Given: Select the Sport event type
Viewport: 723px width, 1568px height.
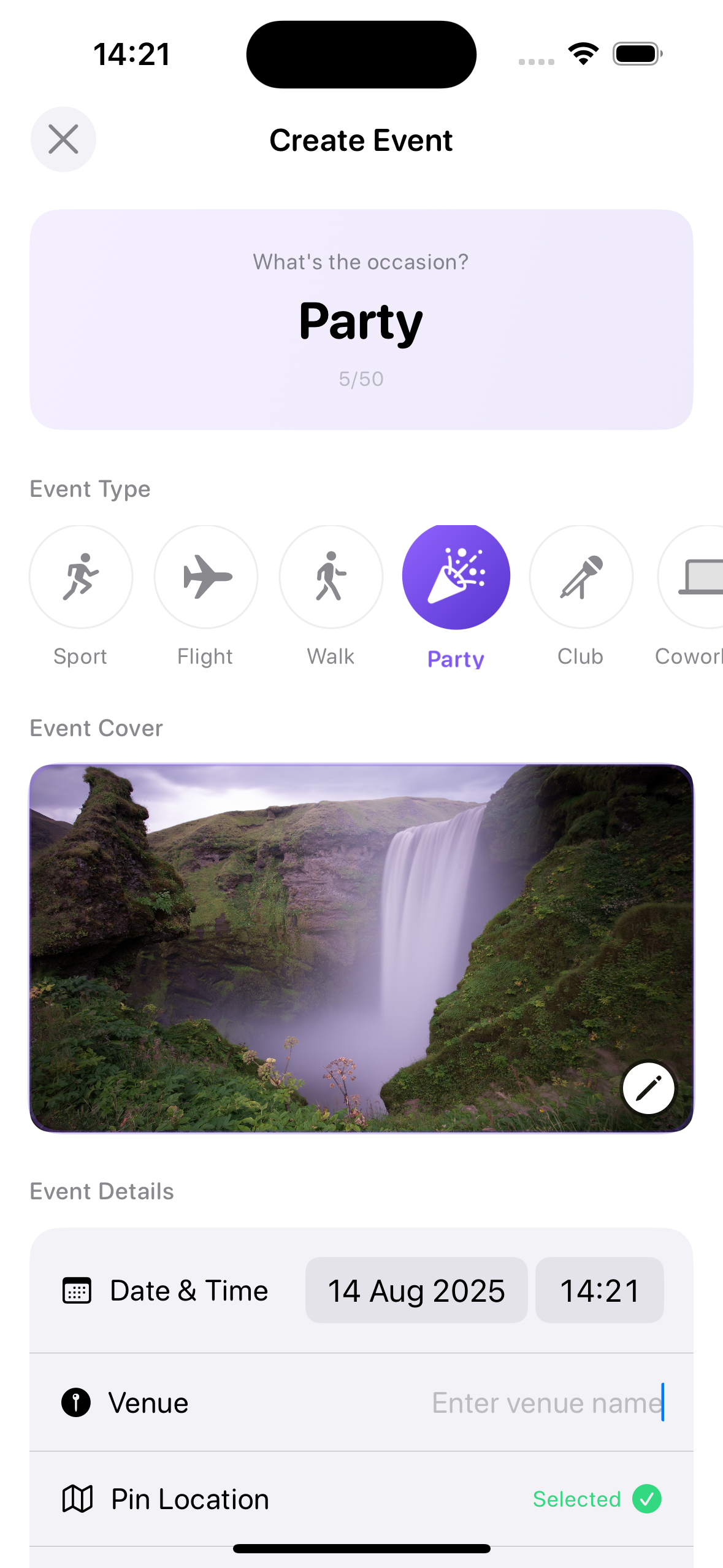Looking at the screenshot, I should [81, 577].
